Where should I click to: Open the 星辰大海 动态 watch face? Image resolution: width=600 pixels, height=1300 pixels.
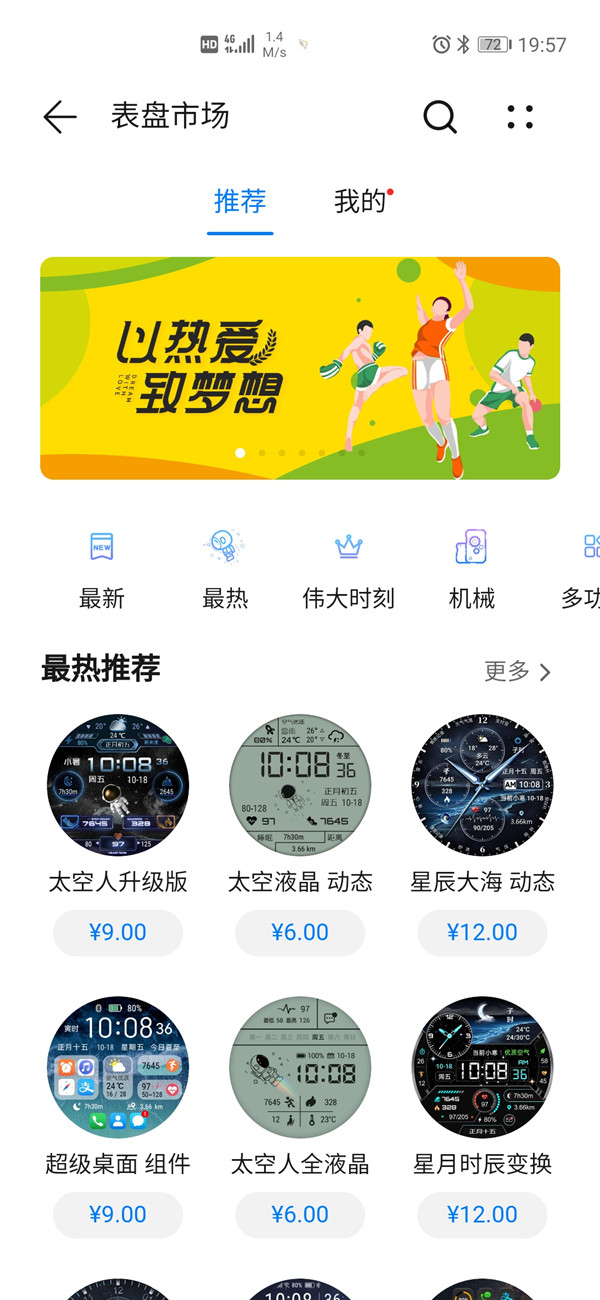tap(482, 785)
